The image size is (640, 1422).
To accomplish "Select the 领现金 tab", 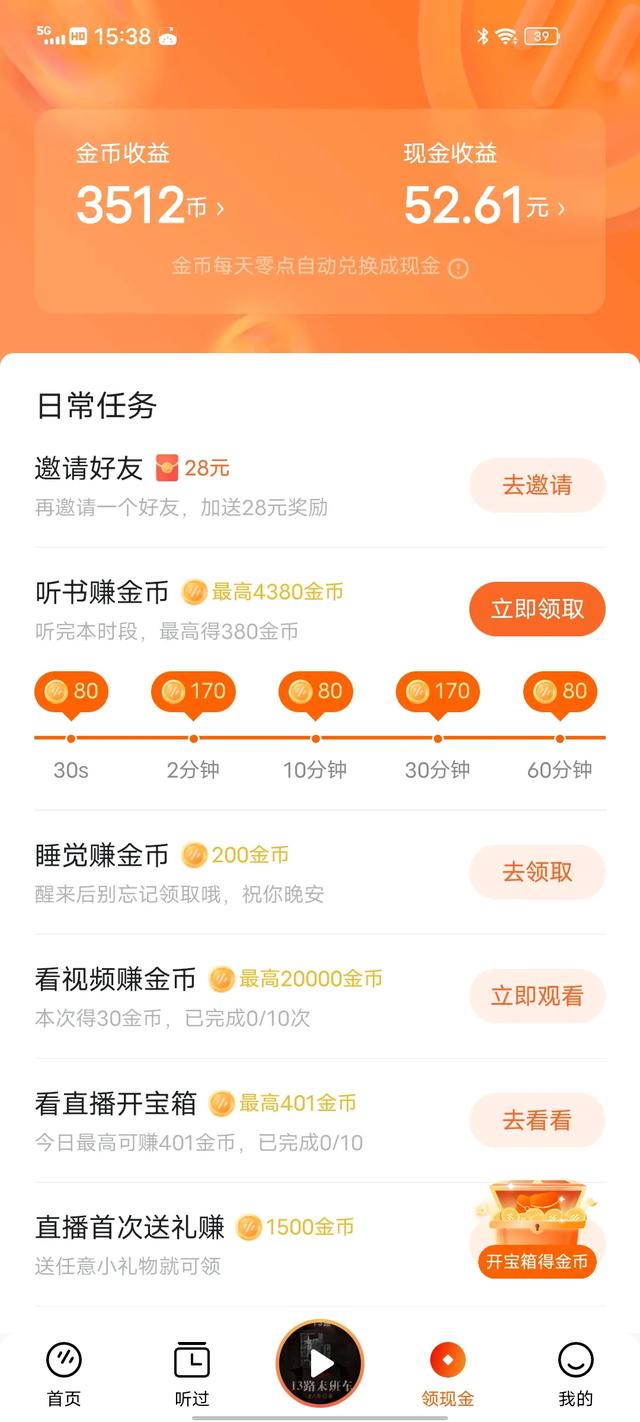I will click(x=448, y=1373).
